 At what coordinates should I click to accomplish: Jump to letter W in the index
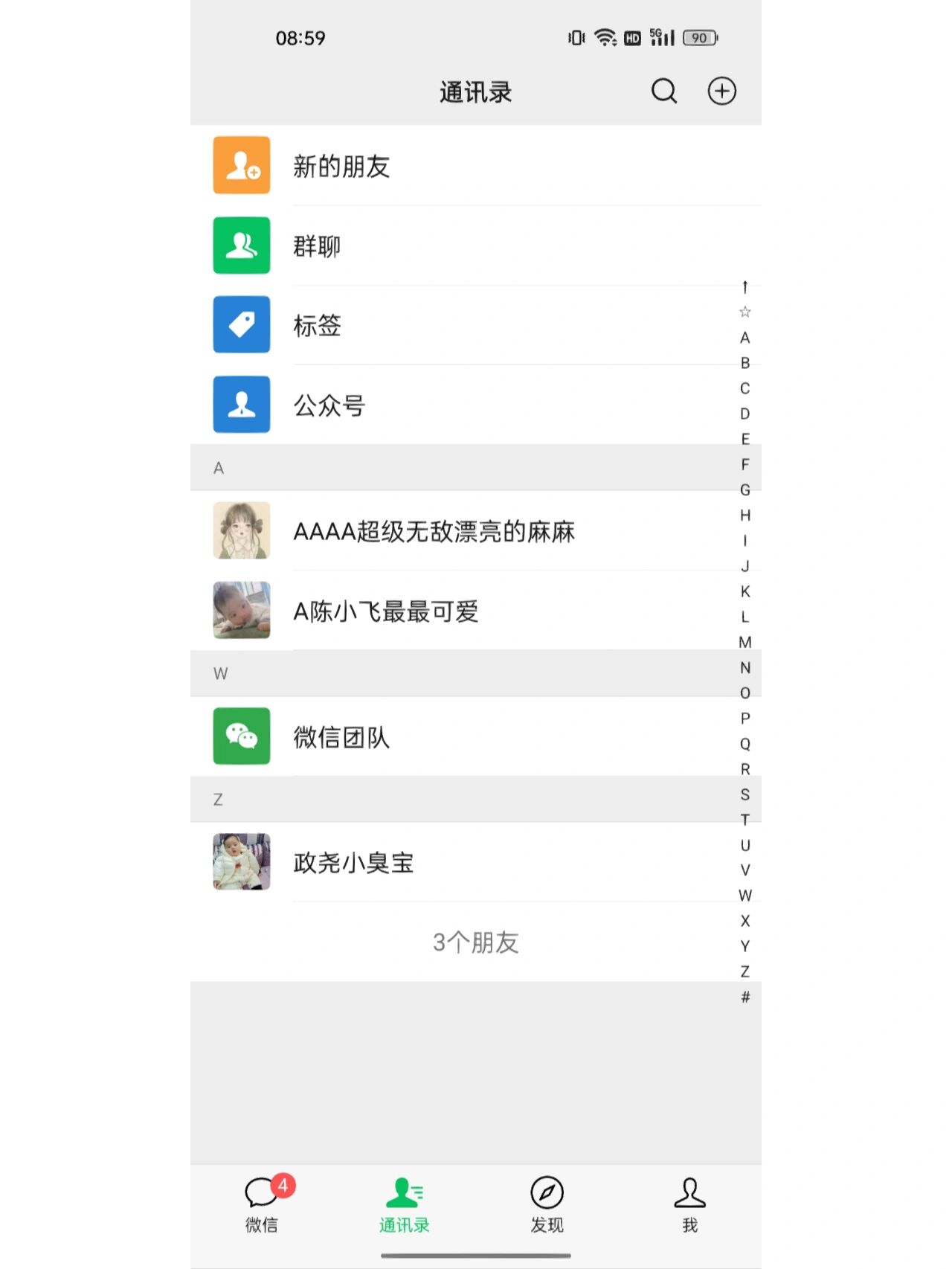pyautogui.click(x=745, y=896)
